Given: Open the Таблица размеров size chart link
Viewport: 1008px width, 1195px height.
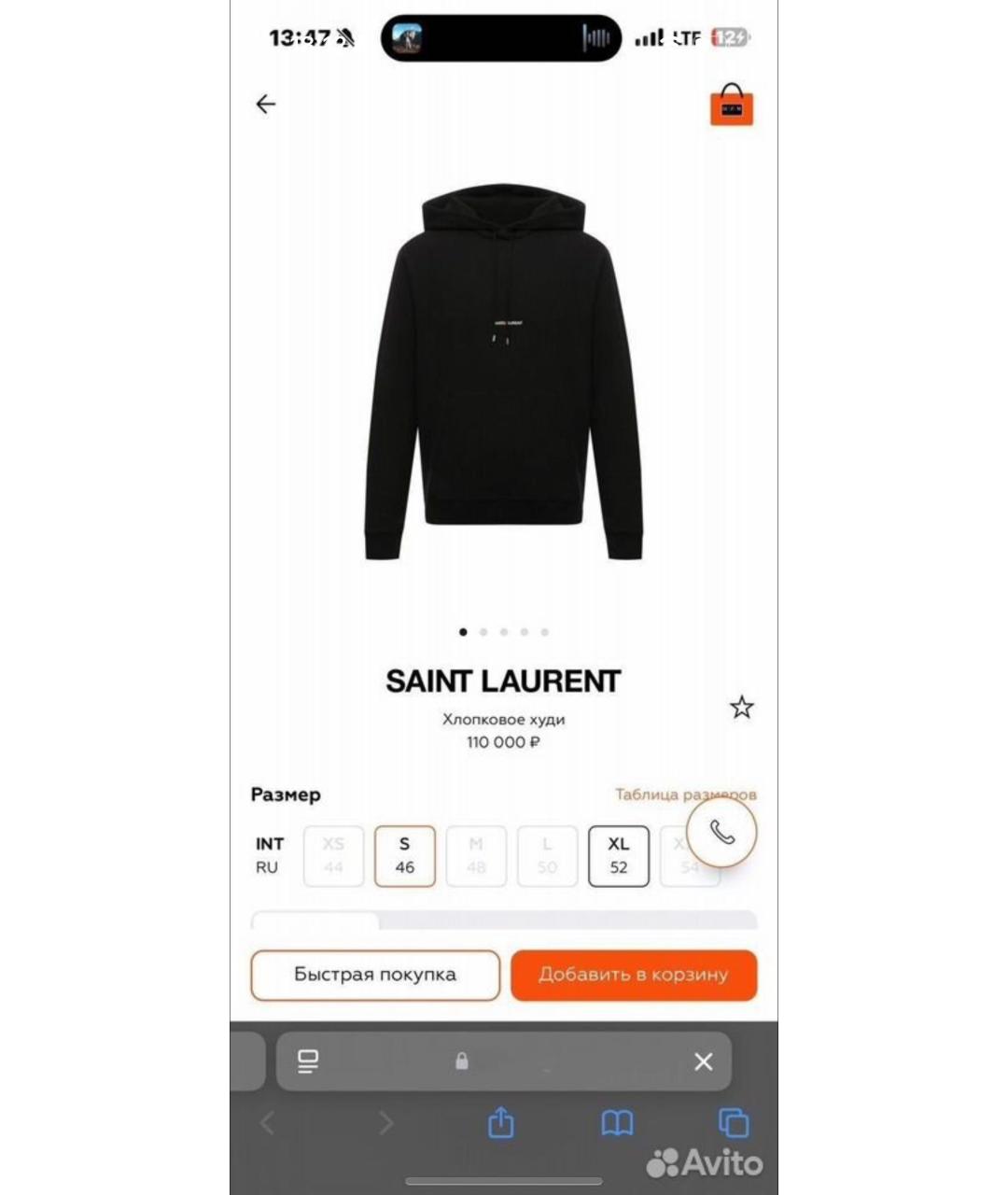Looking at the screenshot, I should 685,794.
